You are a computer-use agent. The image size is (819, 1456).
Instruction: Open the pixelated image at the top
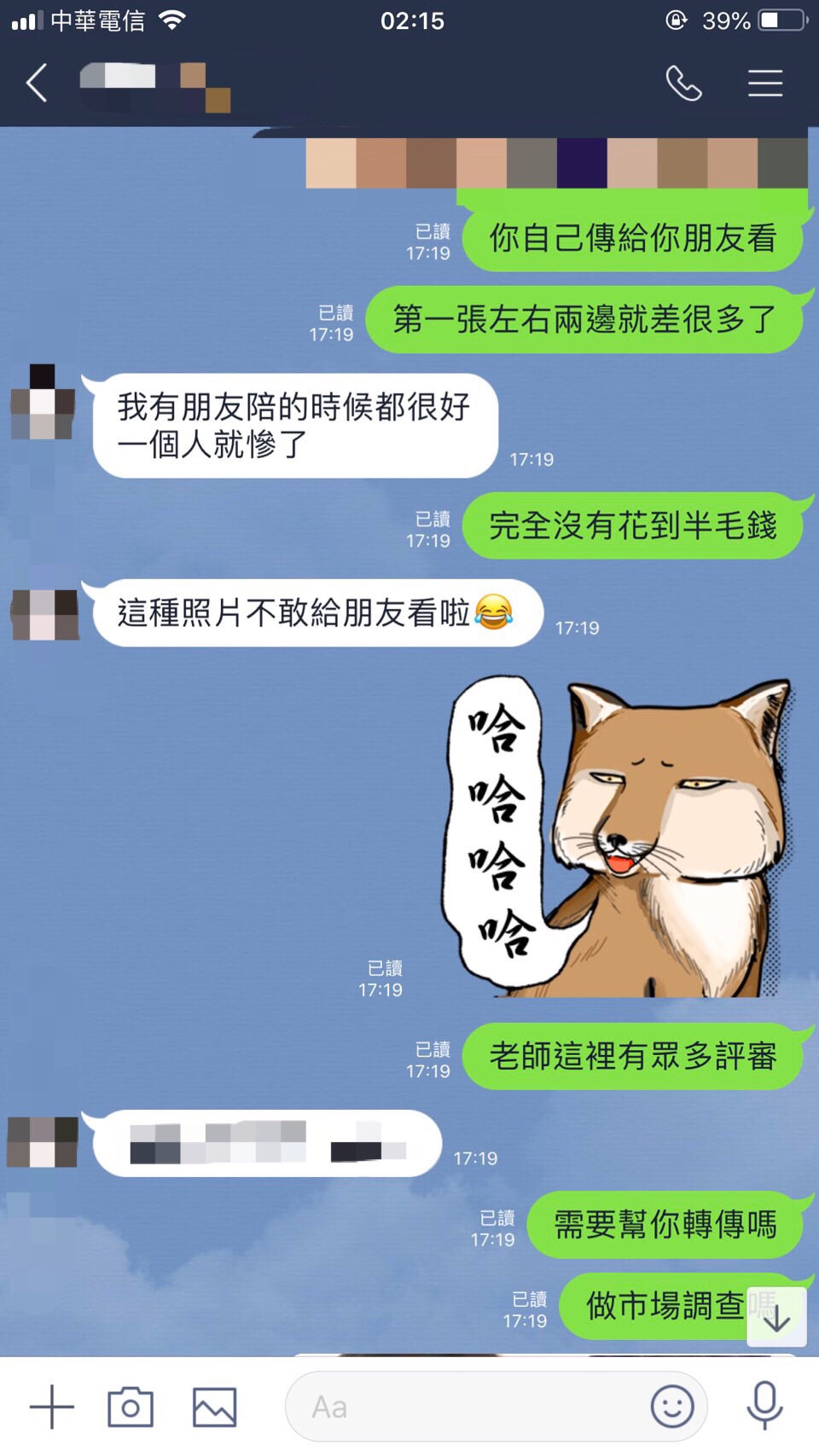[556, 162]
